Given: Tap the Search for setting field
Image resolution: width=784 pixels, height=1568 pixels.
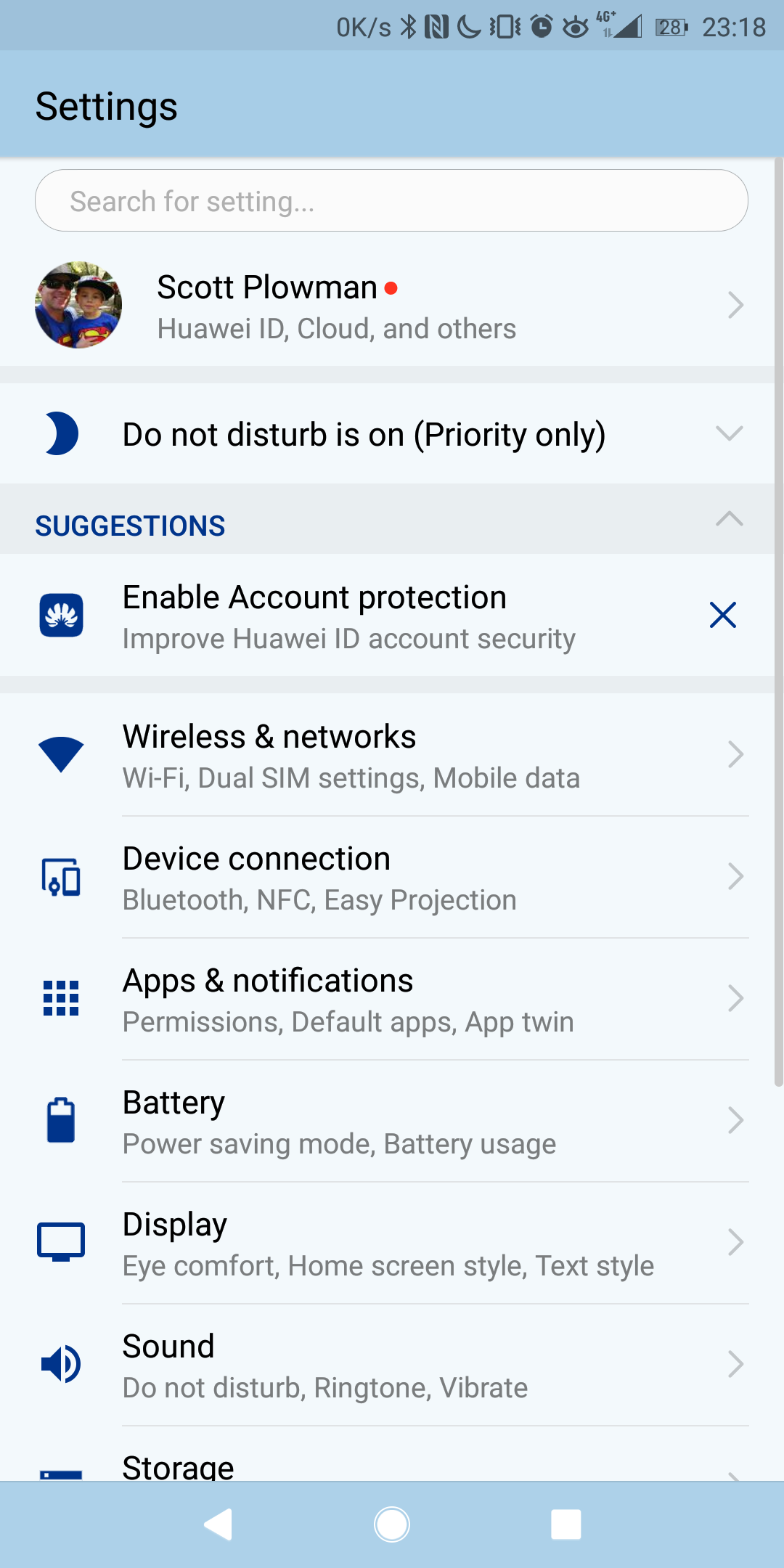Looking at the screenshot, I should (391, 200).
